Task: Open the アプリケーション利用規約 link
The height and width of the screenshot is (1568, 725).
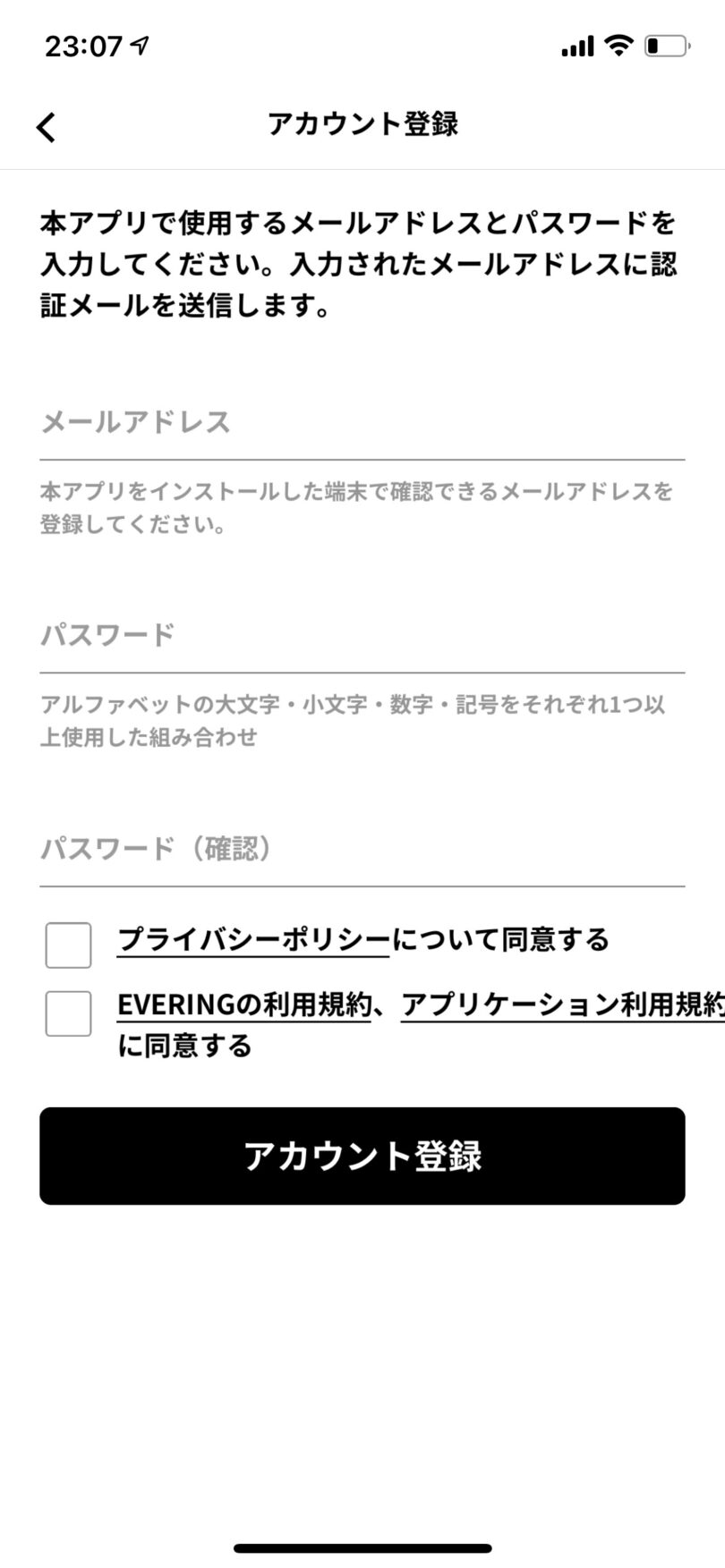Action: point(562,1005)
